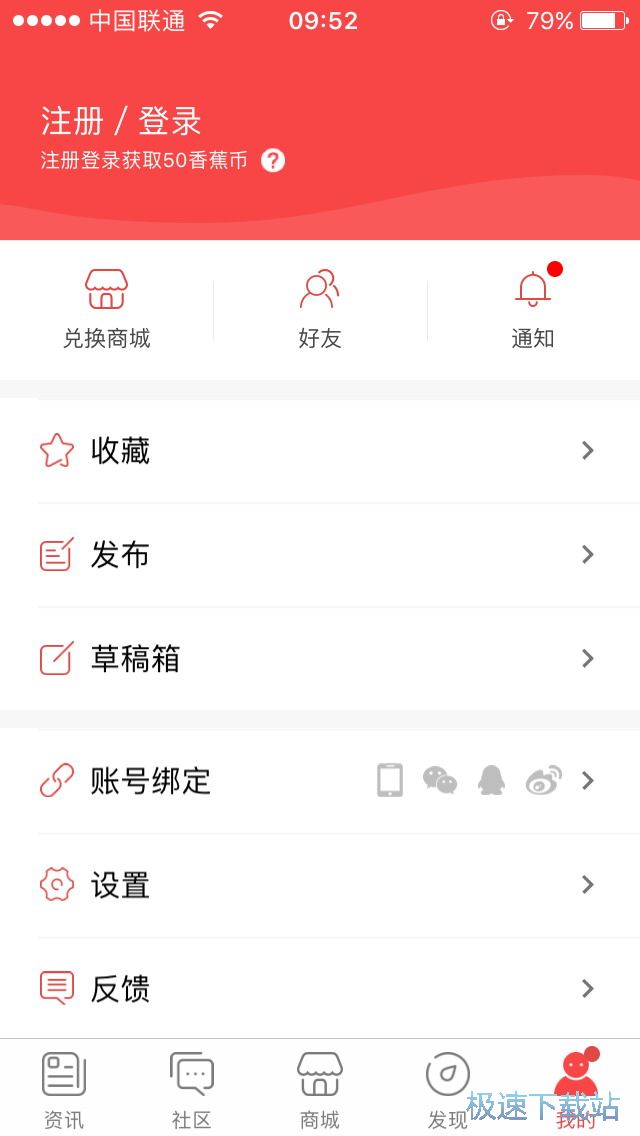Tap 注册 / 登录 to sign in

[x=121, y=121]
